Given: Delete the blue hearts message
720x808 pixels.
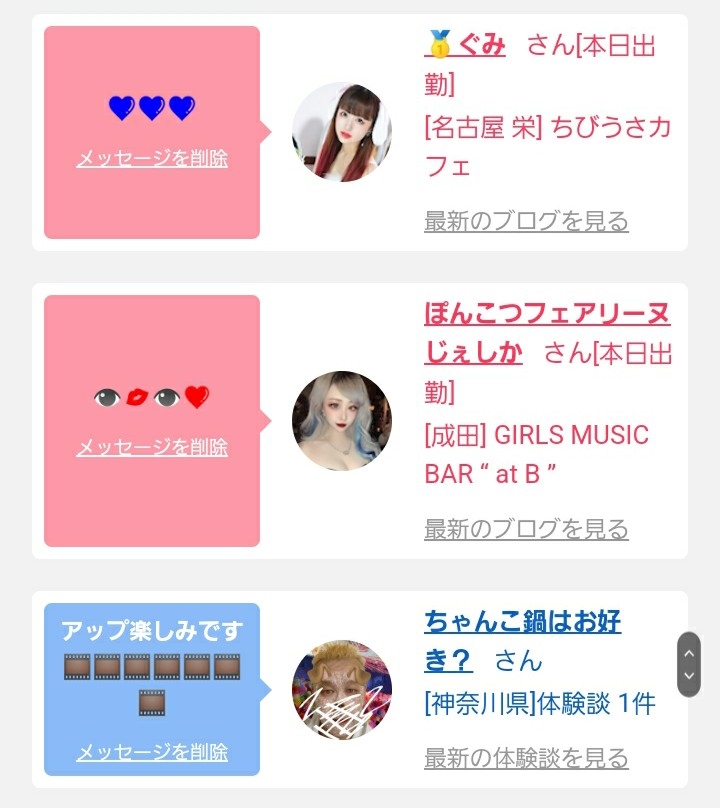Looking at the screenshot, I should click(x=152, y=158).
